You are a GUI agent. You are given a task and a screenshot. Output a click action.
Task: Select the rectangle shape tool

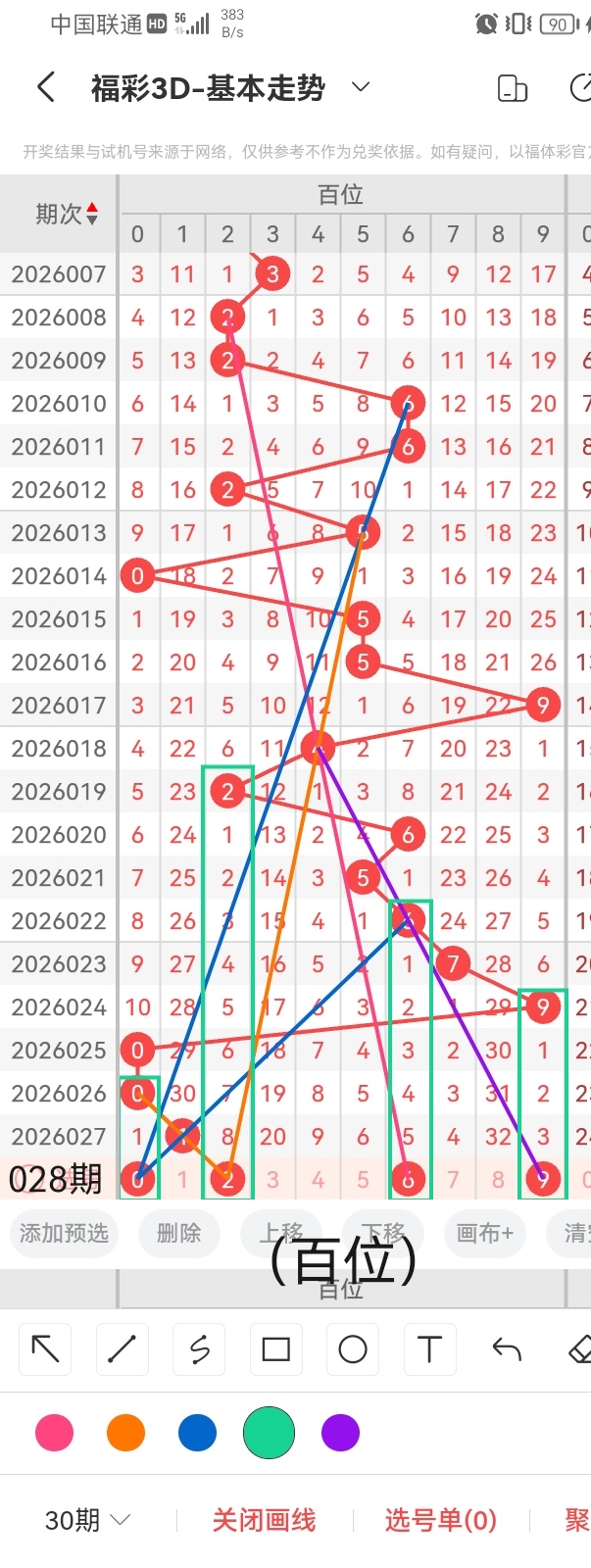276,1349
